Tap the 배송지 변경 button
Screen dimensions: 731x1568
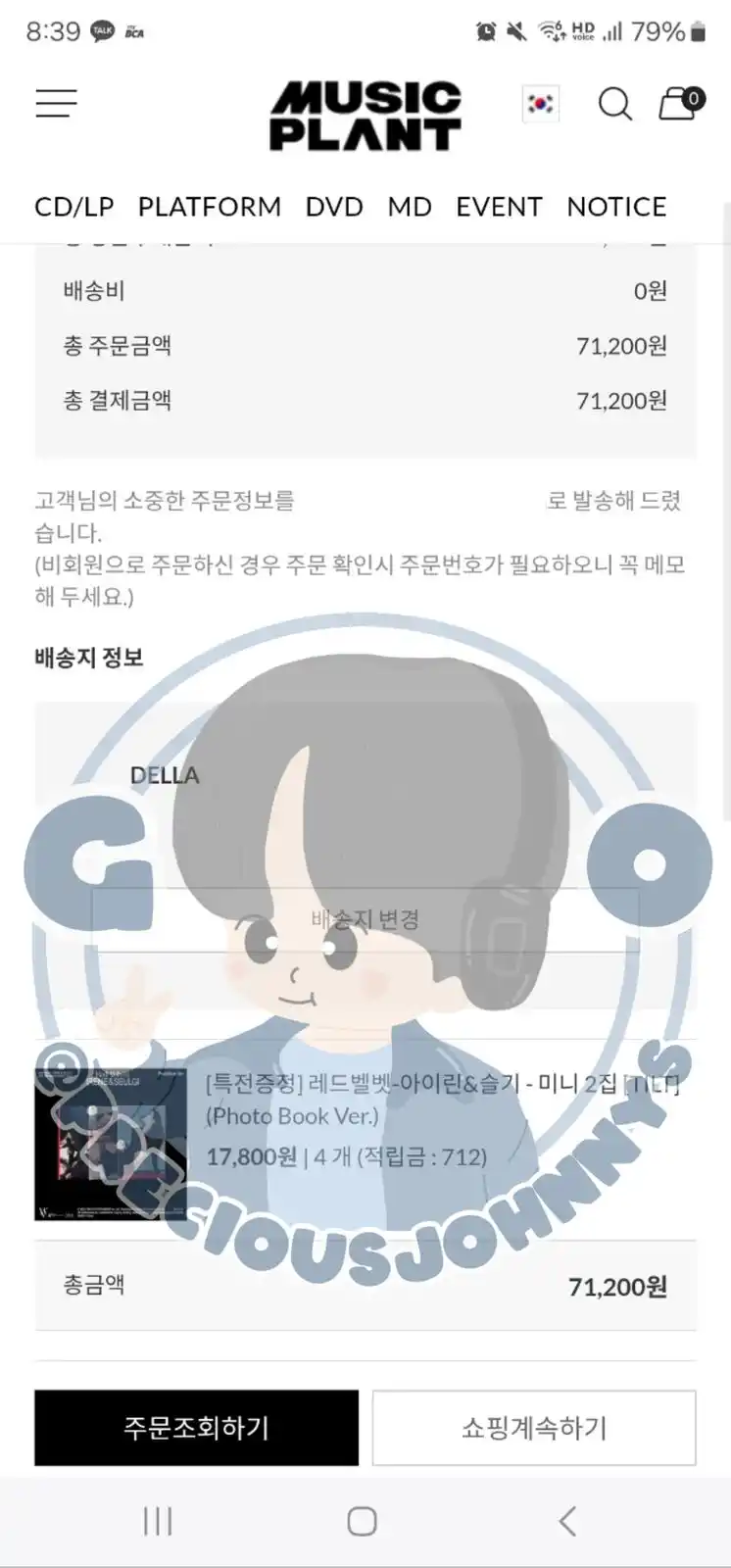(x=365, y=919)
